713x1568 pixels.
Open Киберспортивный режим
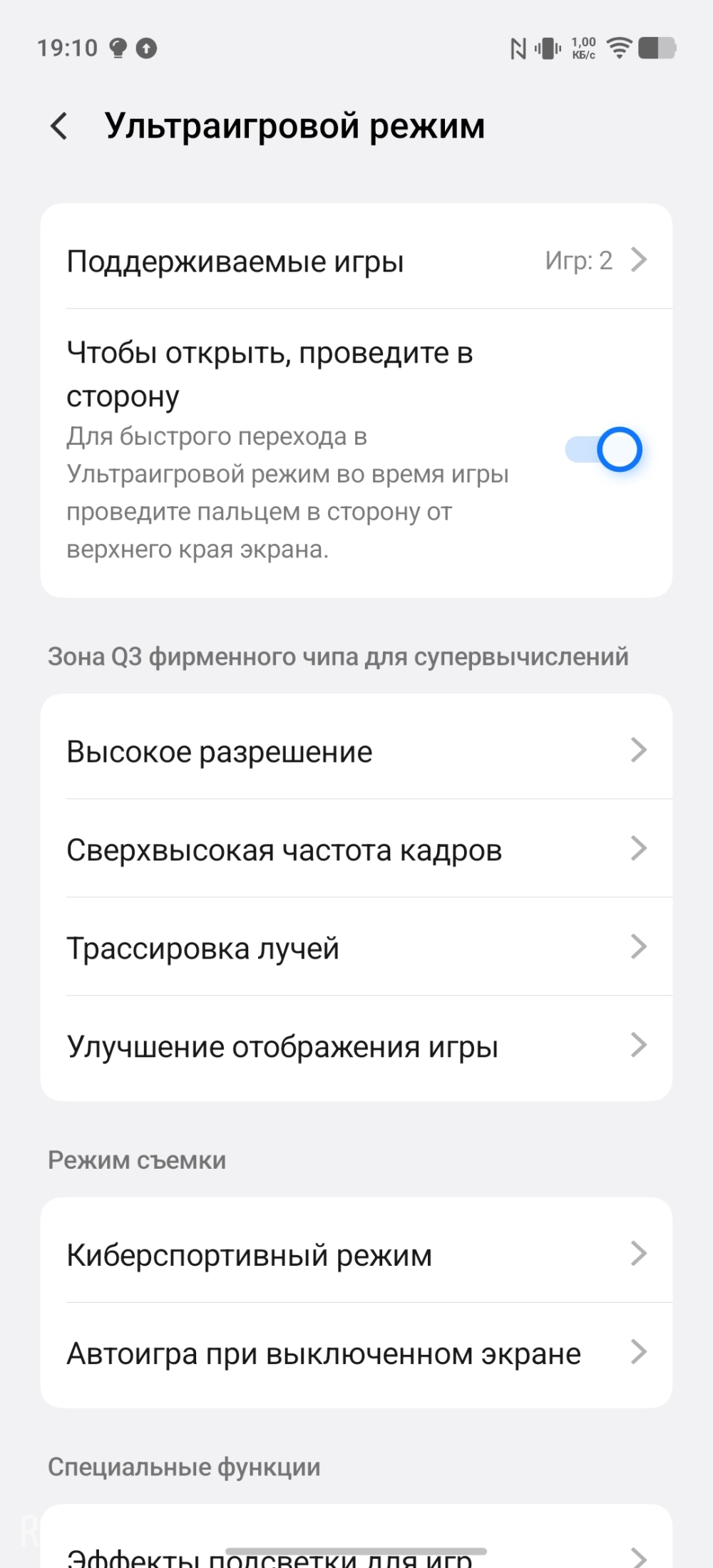[356, 1254]
